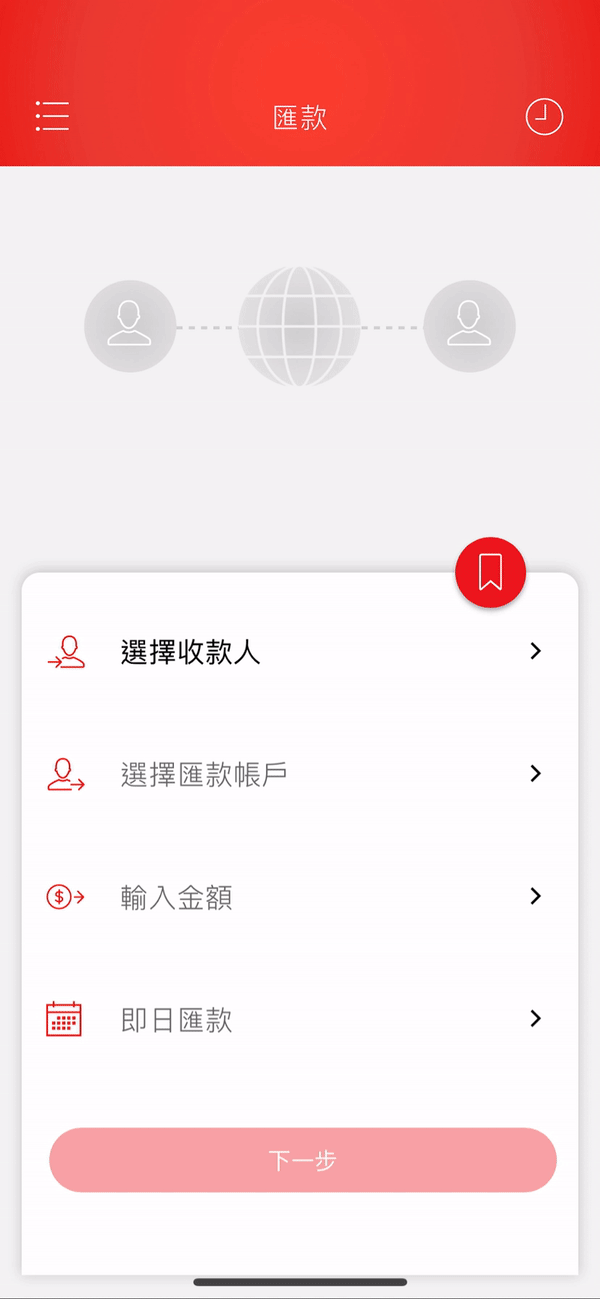
Task: Open the remittance history clock icon
Action: [x=545, y=117]
